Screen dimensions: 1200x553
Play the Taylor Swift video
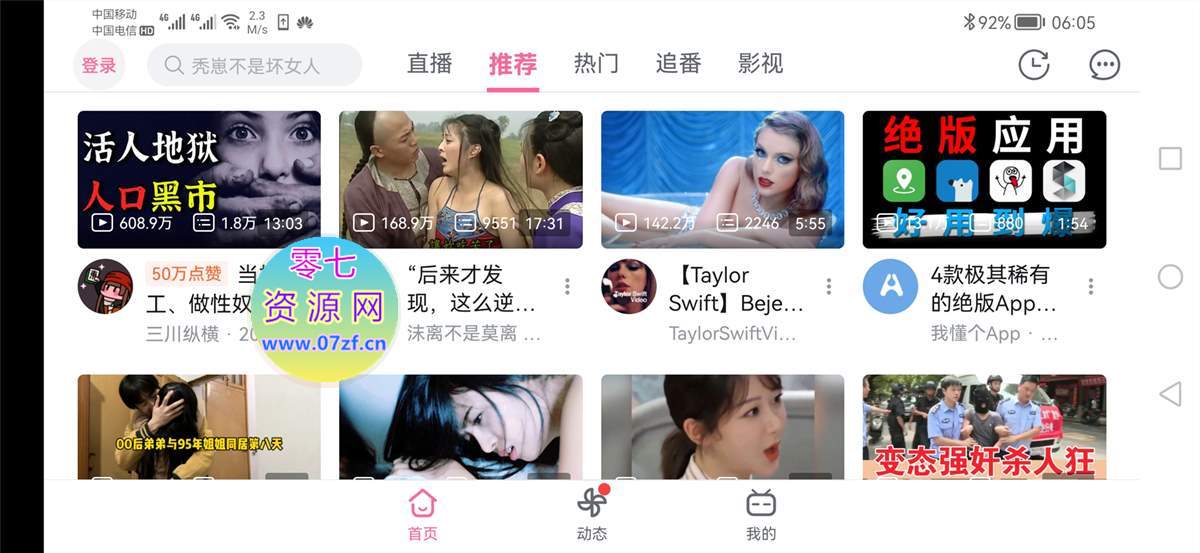coord(722,179)
